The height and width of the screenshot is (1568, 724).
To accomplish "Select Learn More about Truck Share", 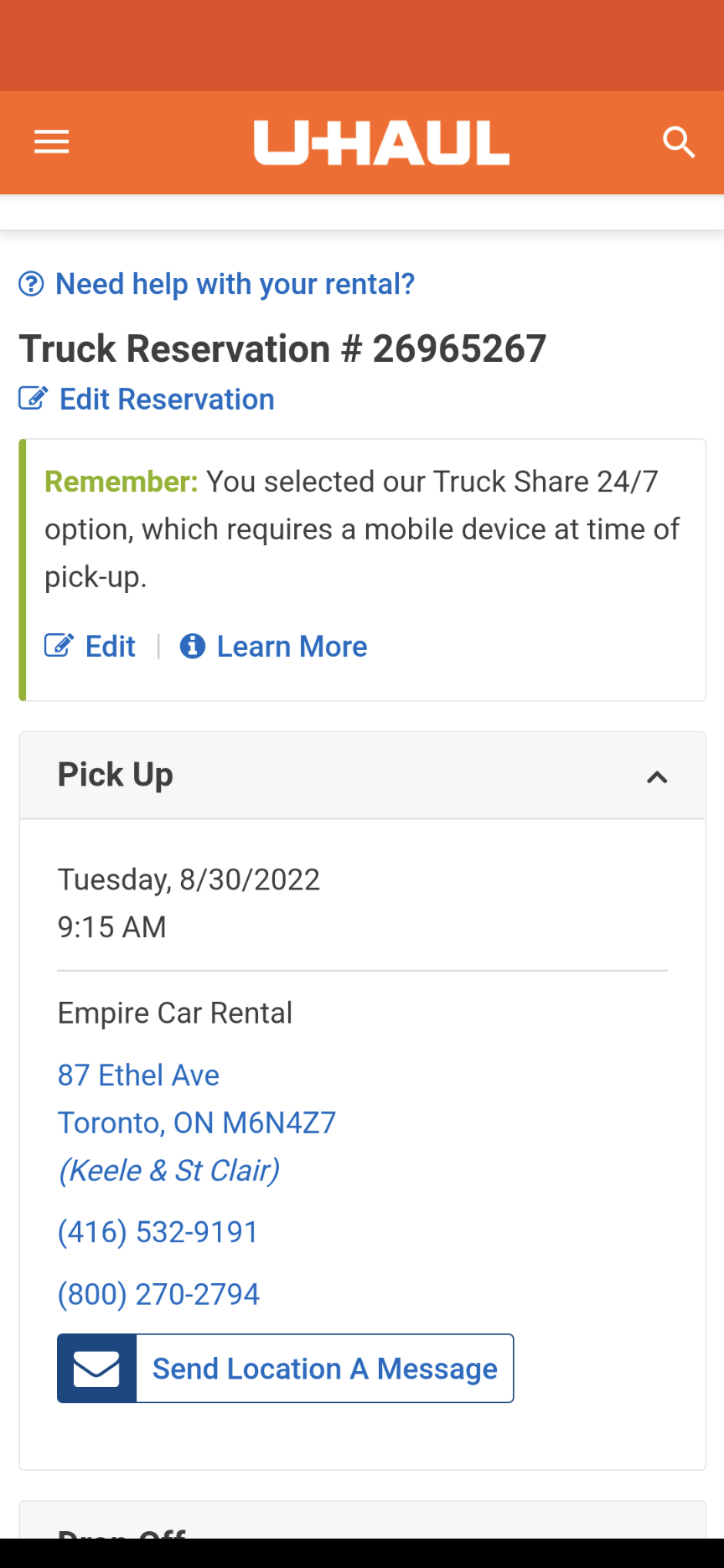I will [x=291, y=646].
